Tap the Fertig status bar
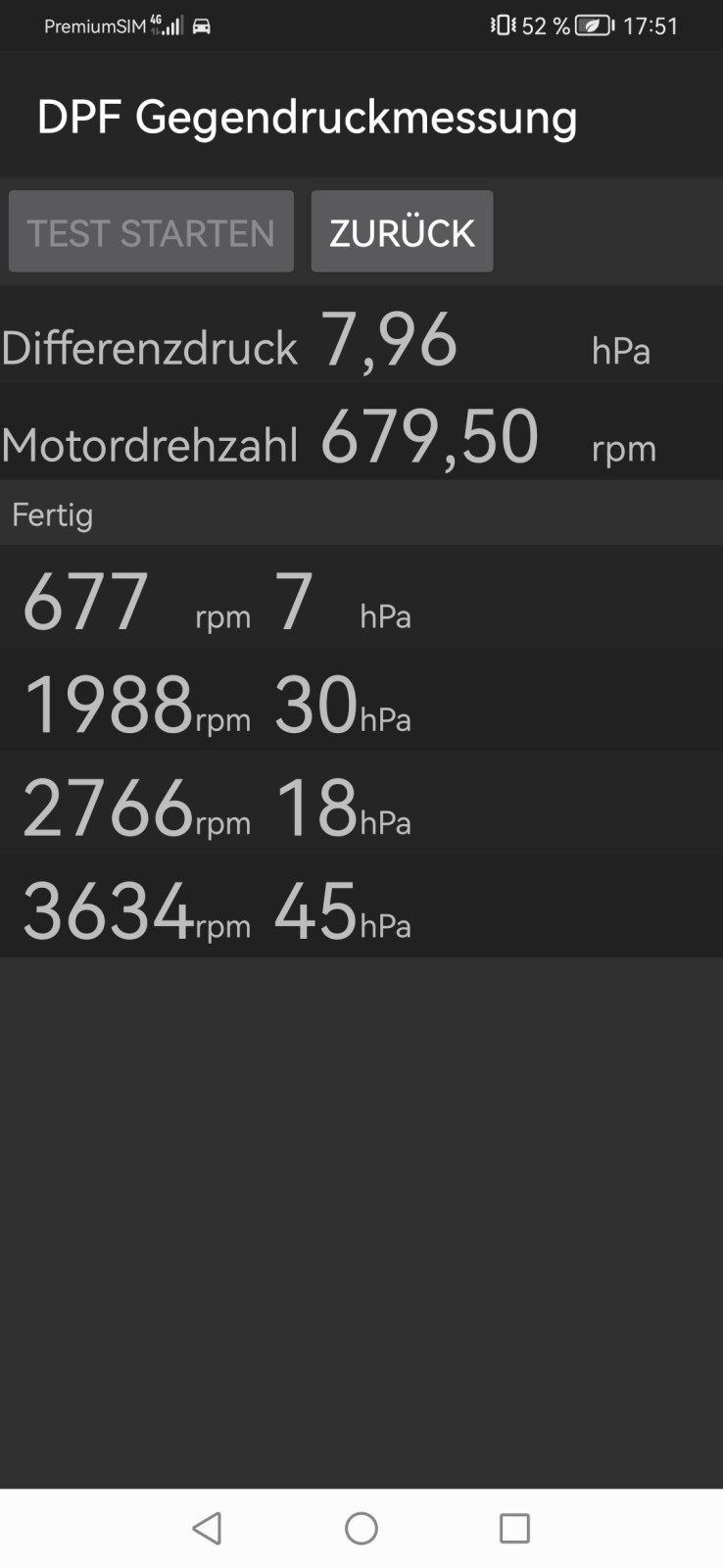 tap(361, 513)
